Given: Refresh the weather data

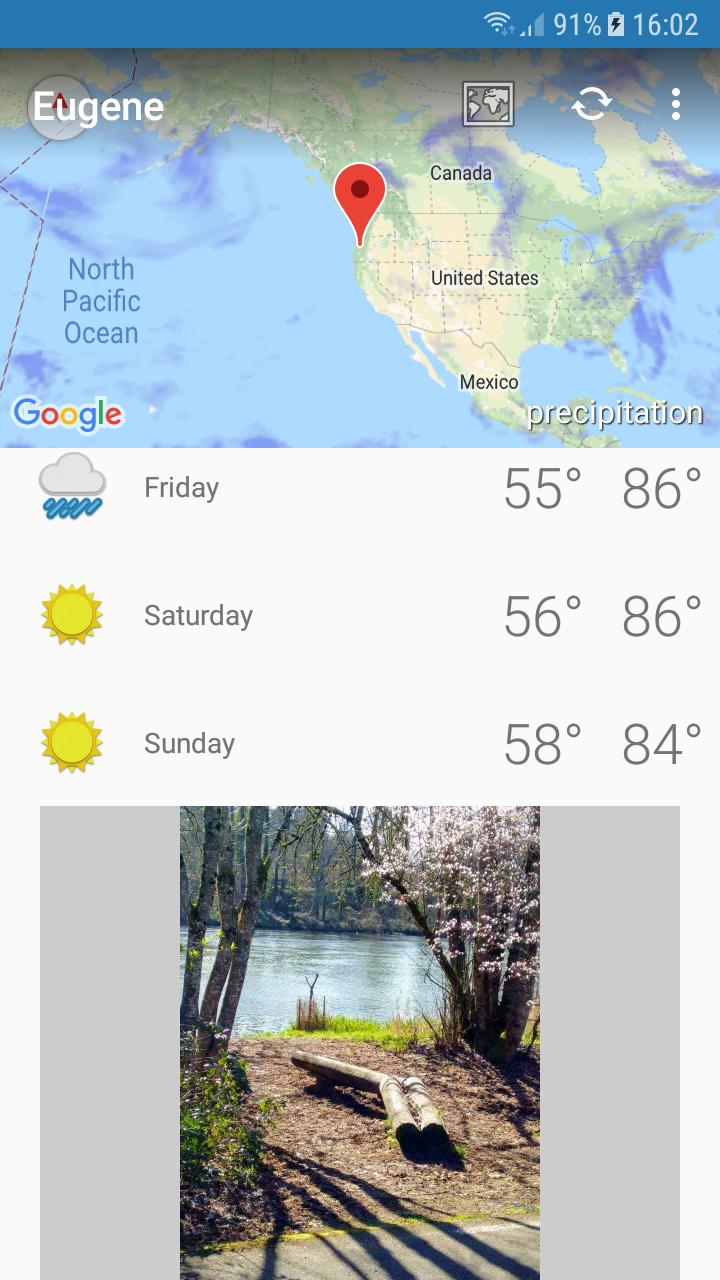Looking at the screenshot, I should [x=590, y=105].
